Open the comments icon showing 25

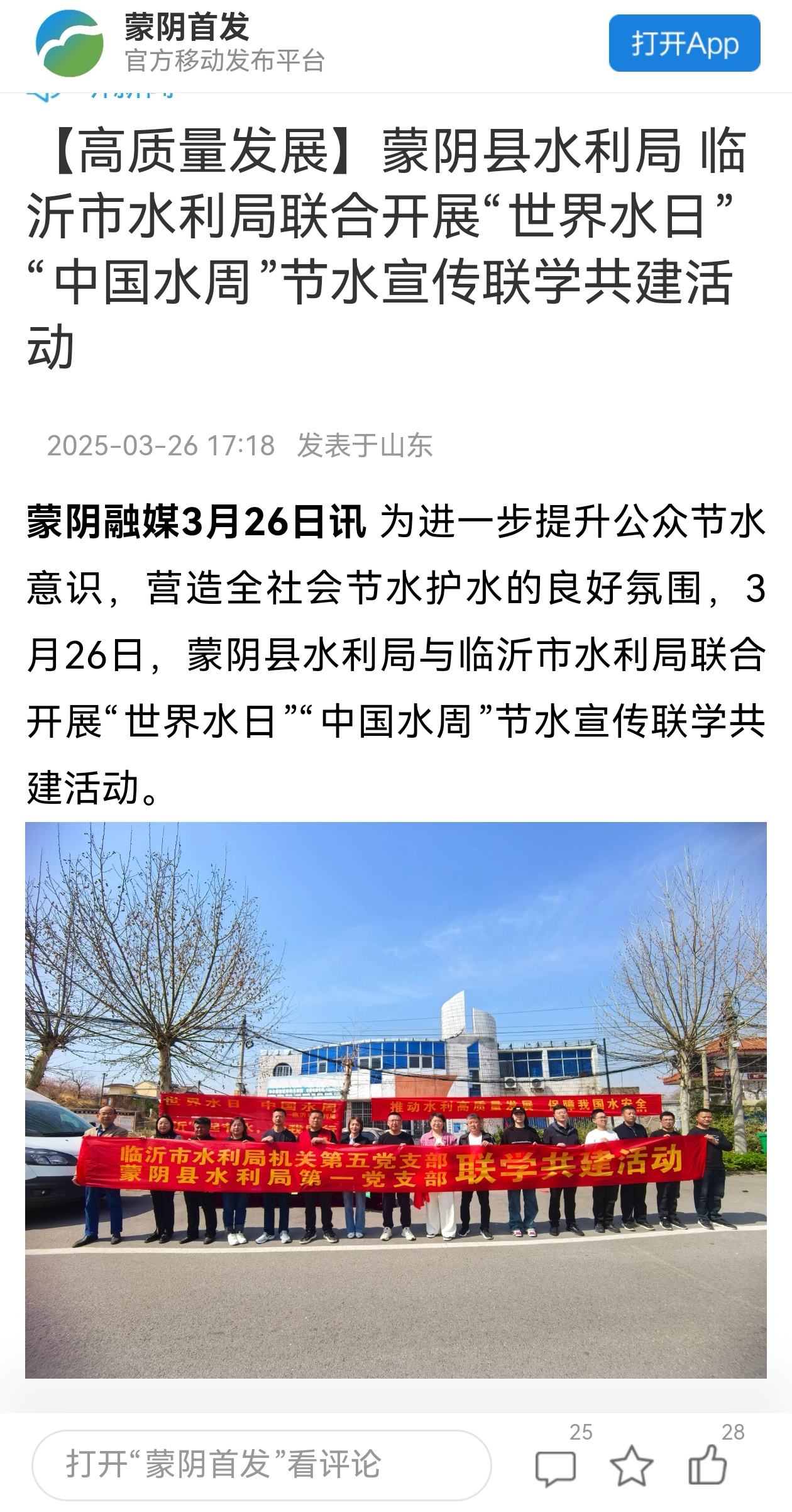point(555,1466)
